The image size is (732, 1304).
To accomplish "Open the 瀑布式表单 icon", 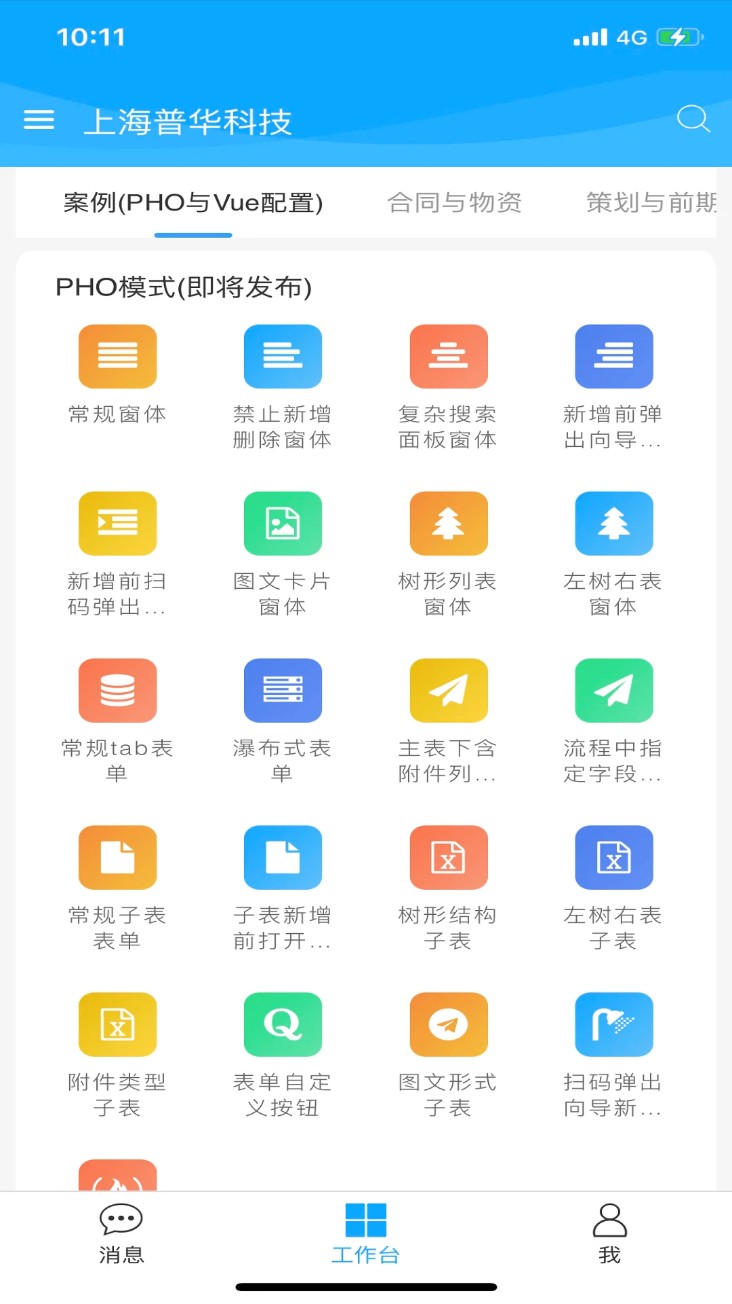I will pos(283,689).
